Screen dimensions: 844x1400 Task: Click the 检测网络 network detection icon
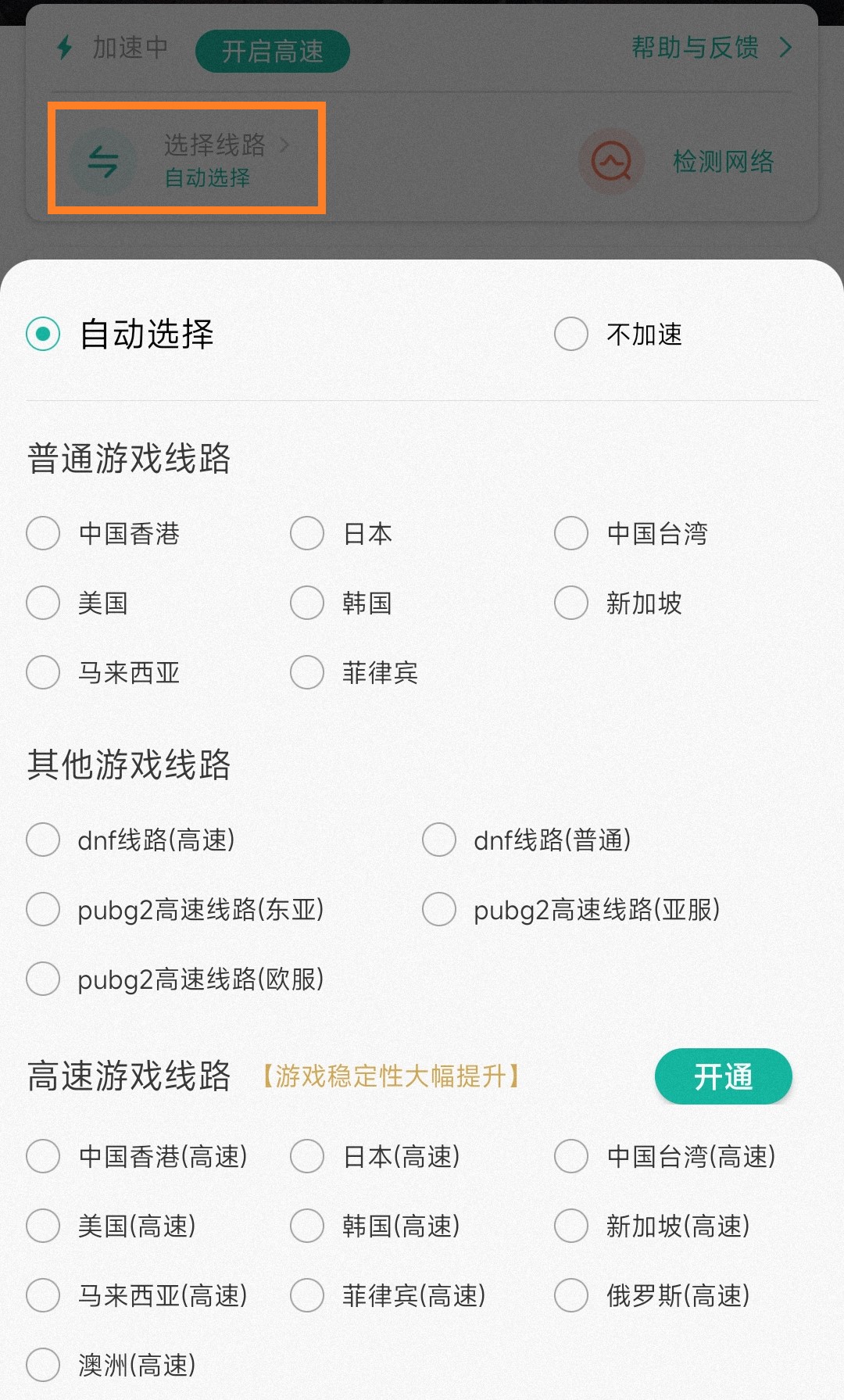(x=612, y=162)
